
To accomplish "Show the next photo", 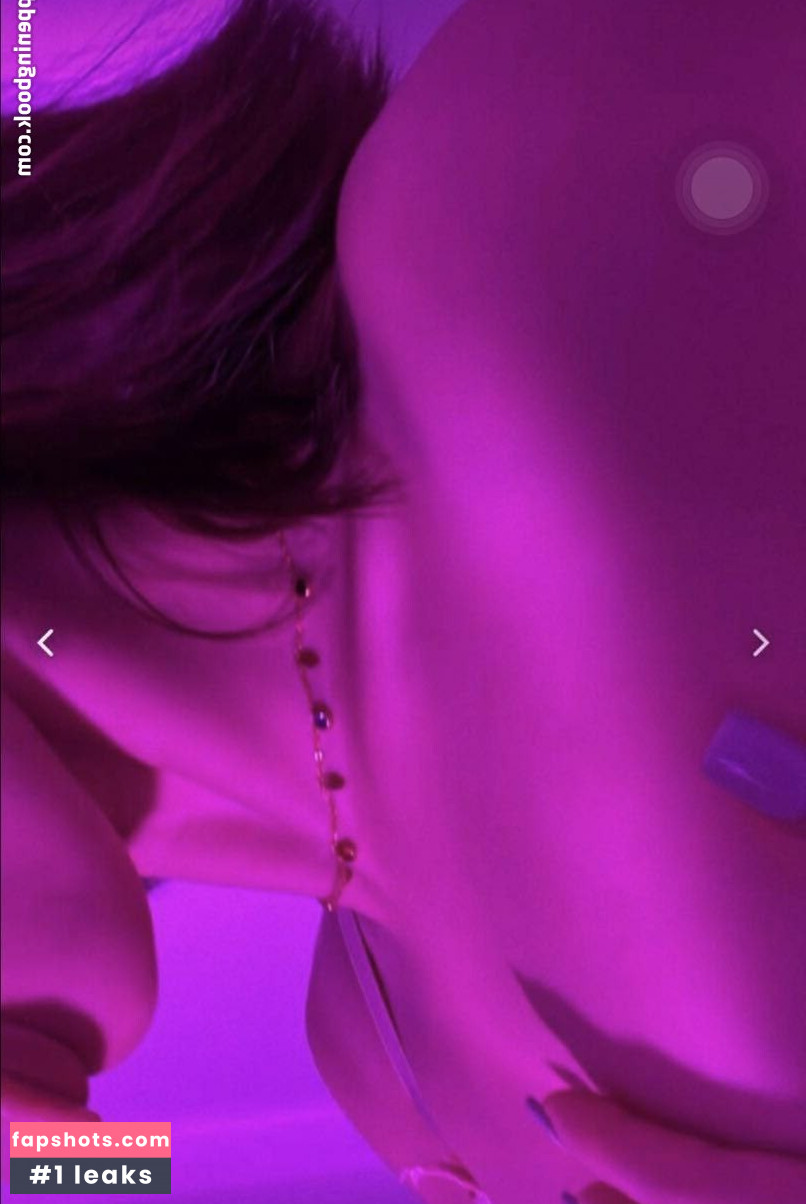I will point(761,643).
